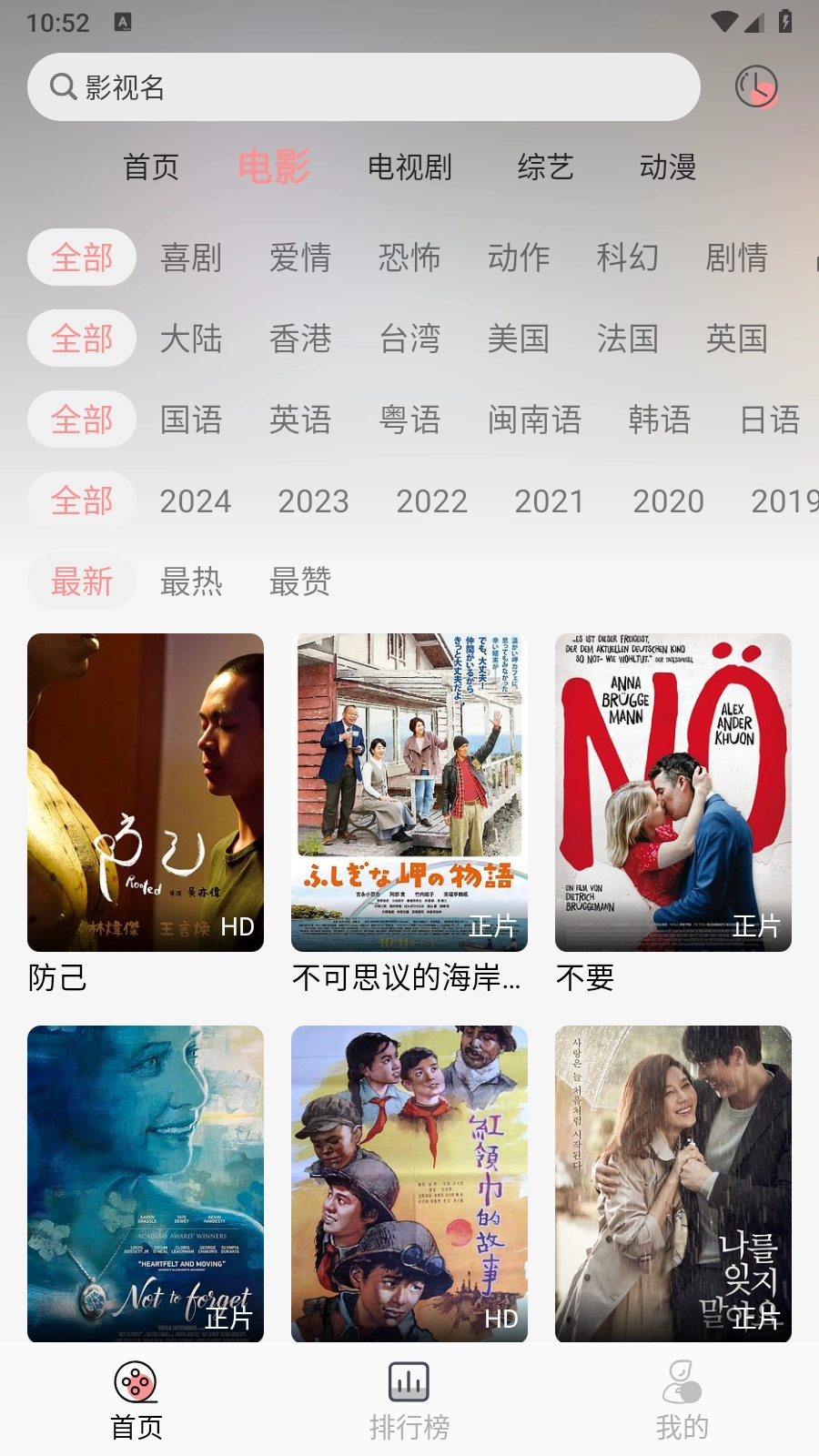Open the 防己 movie poster
This screenshot has height=1456, width=819.
point(146,792)
